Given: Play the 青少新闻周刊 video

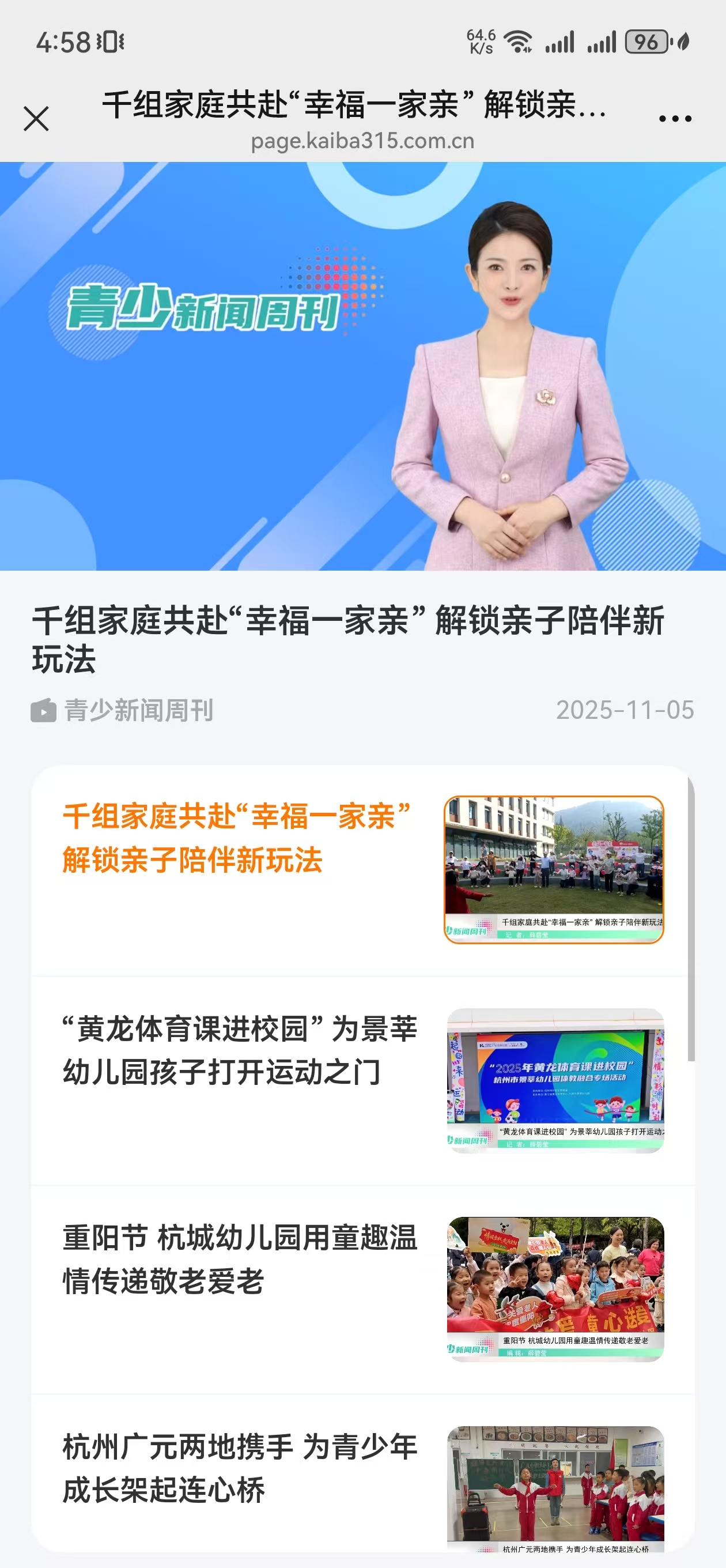Looking at the screenshot, I should point(362,367).
